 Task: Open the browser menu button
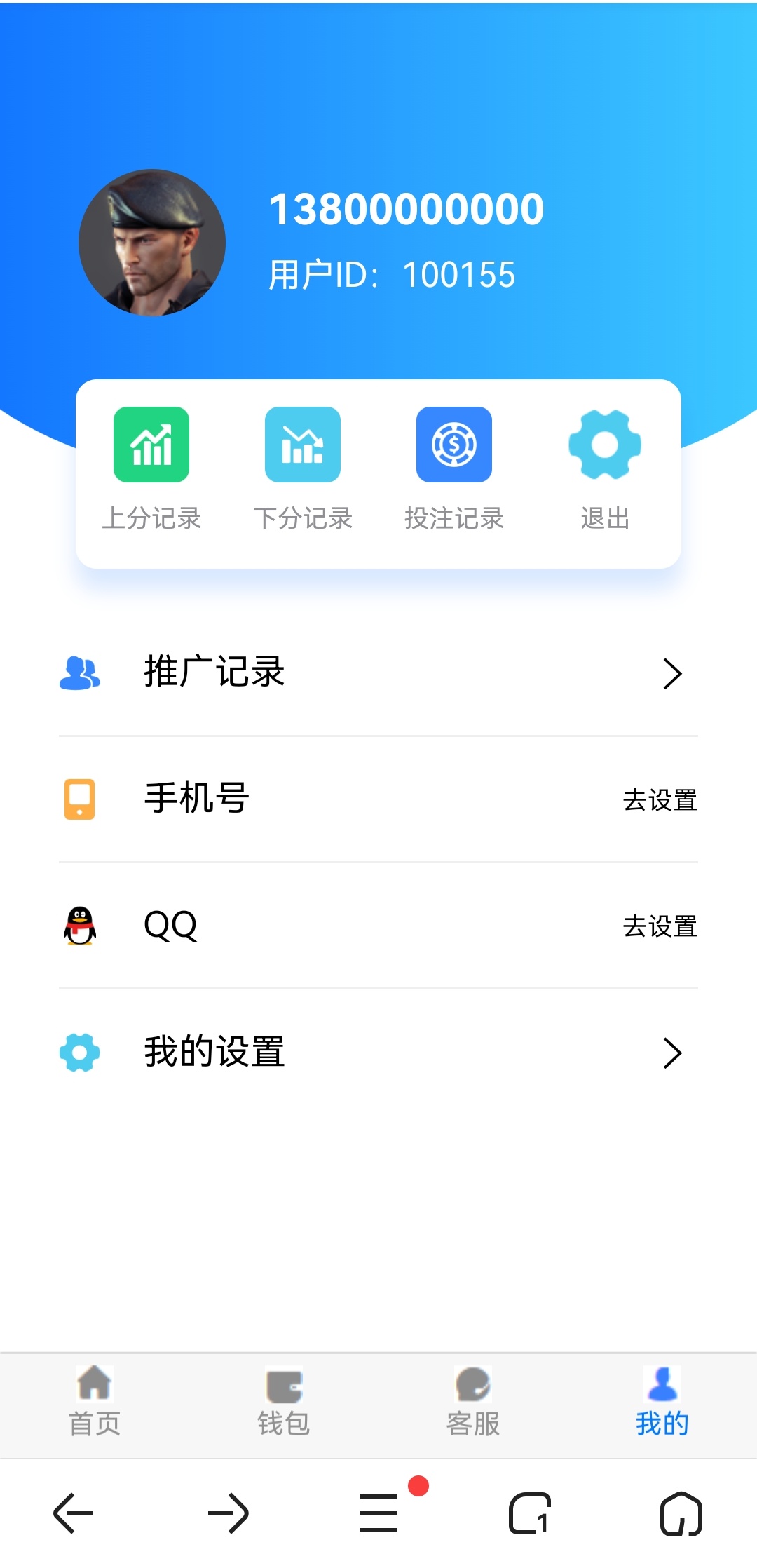tap(378, 1513)
